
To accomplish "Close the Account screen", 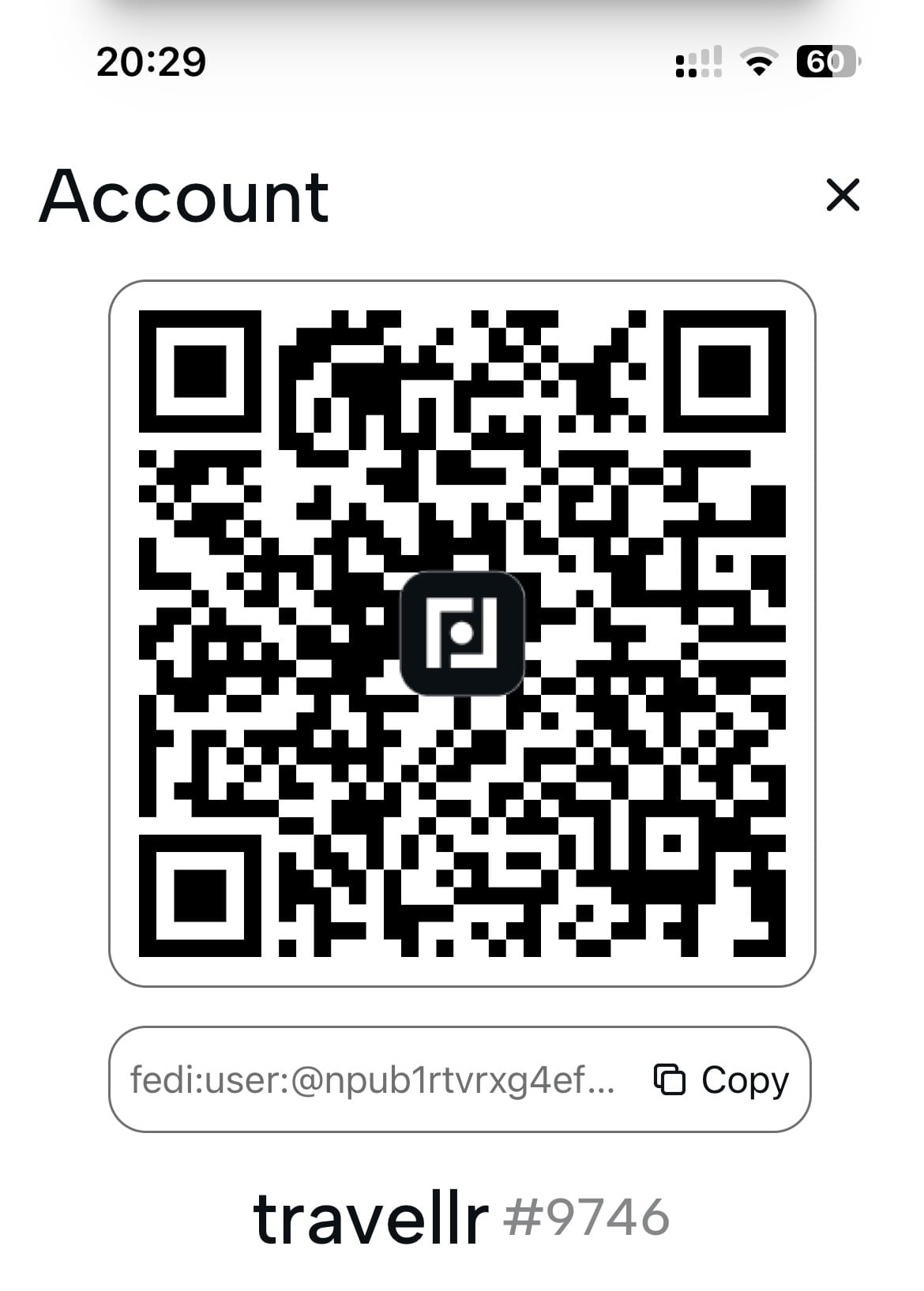I will (842, 195).
